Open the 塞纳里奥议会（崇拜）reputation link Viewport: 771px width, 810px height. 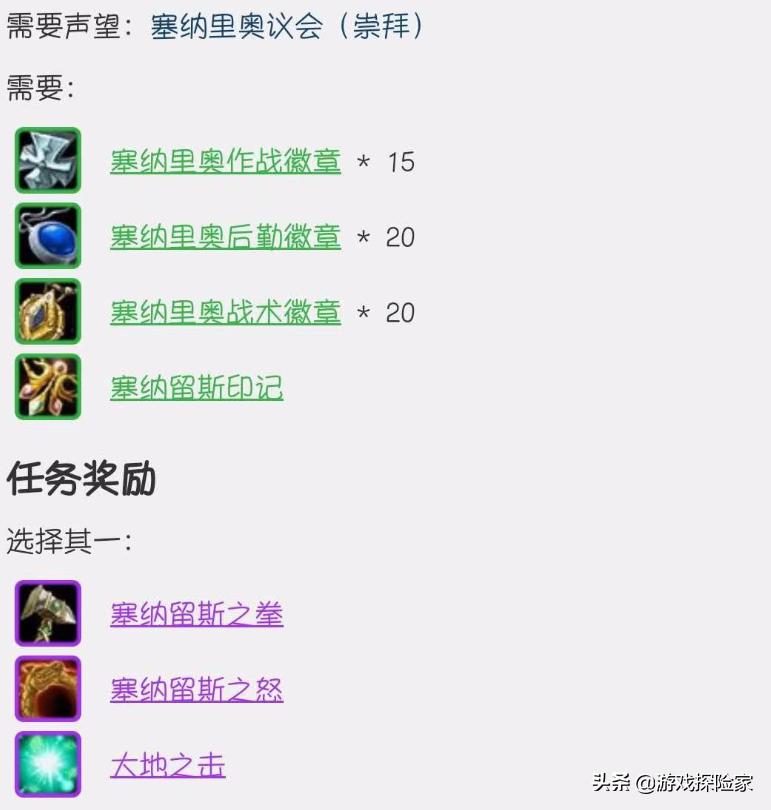[x=286, y=27]
